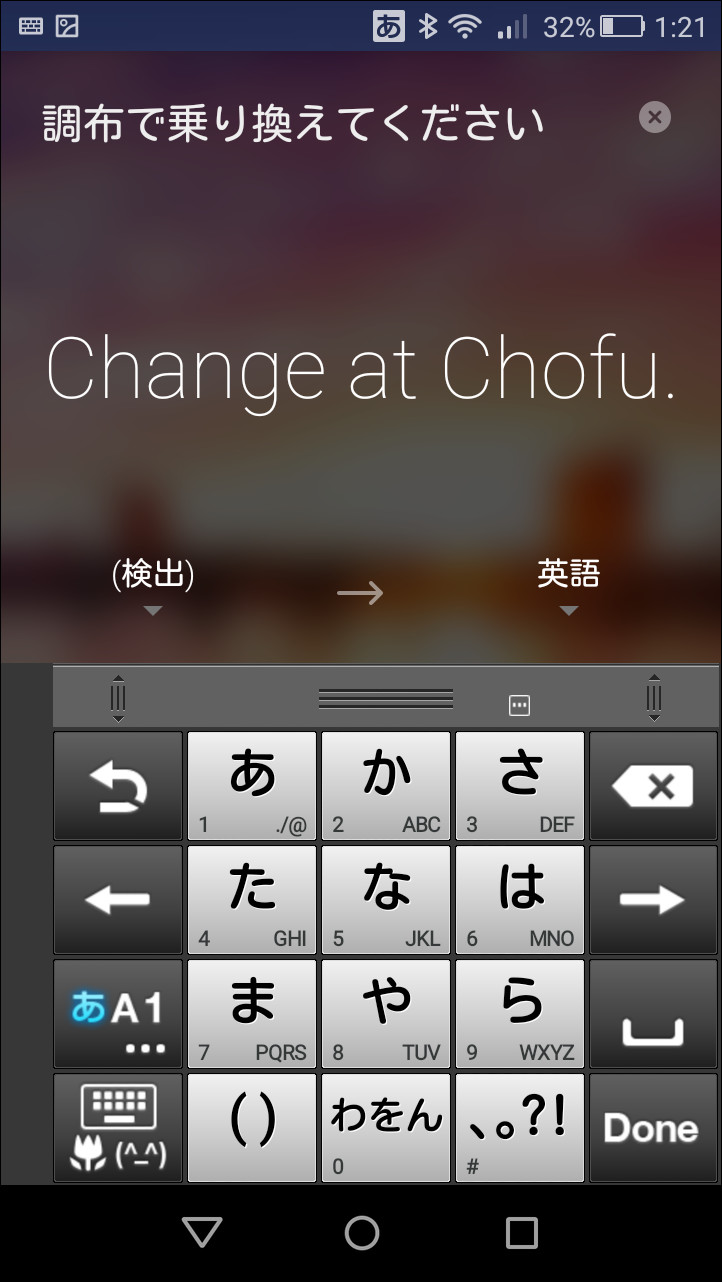This screenshot has height=1282, width=722.
Task: Tap the さ key on the keyboard
Action: point(520,786)
